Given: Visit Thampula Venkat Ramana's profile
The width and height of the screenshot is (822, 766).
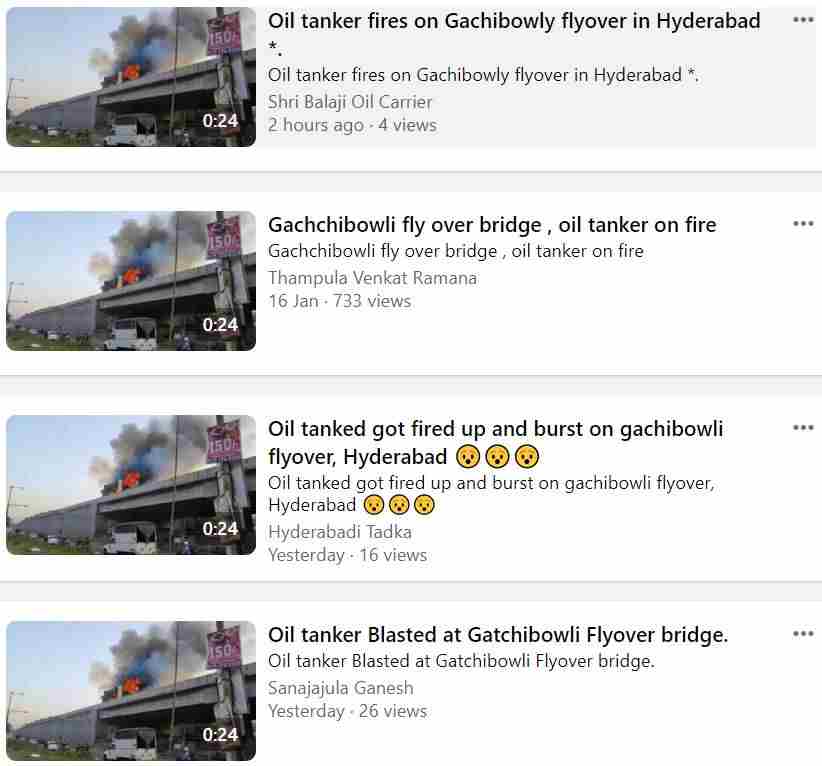Looking at the screenshot, I should [x=372, y=277].
